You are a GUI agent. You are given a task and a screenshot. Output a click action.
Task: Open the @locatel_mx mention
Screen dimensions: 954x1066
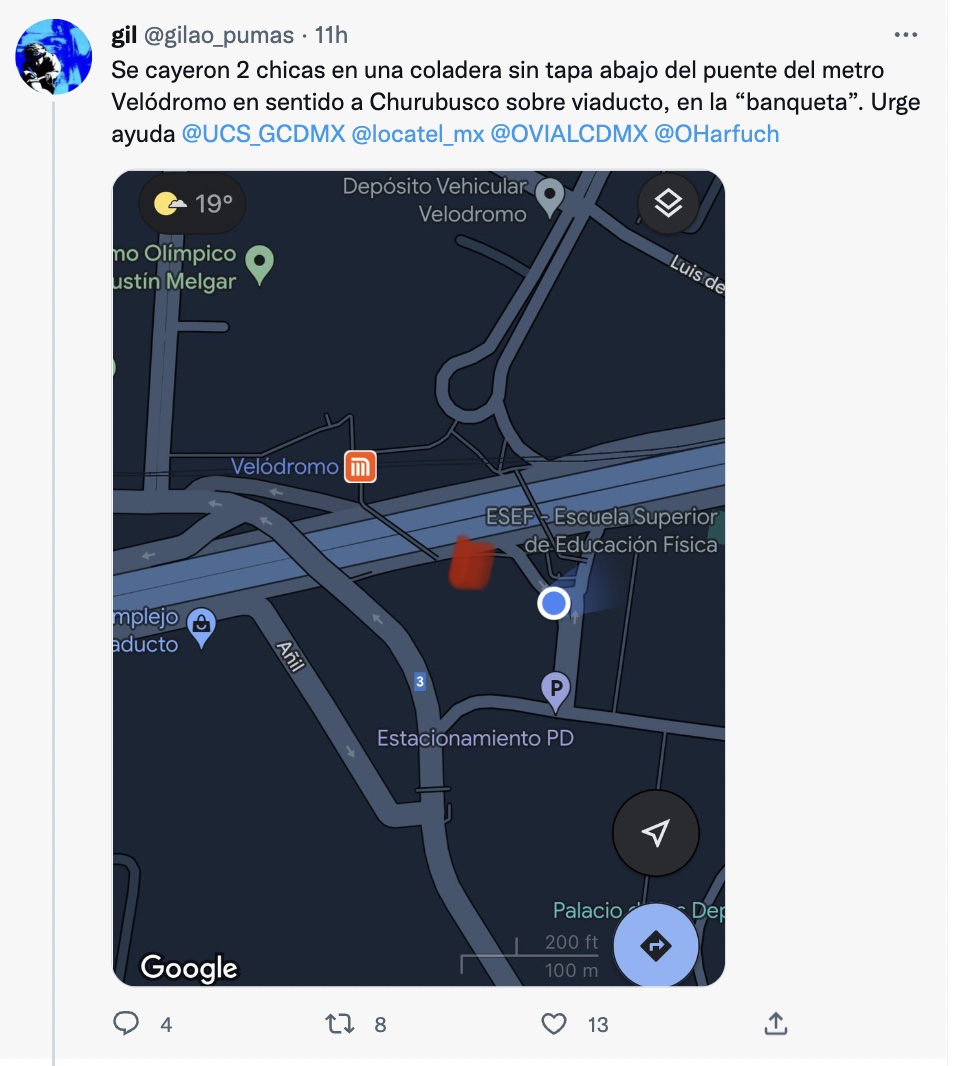[x=418, y=133]
